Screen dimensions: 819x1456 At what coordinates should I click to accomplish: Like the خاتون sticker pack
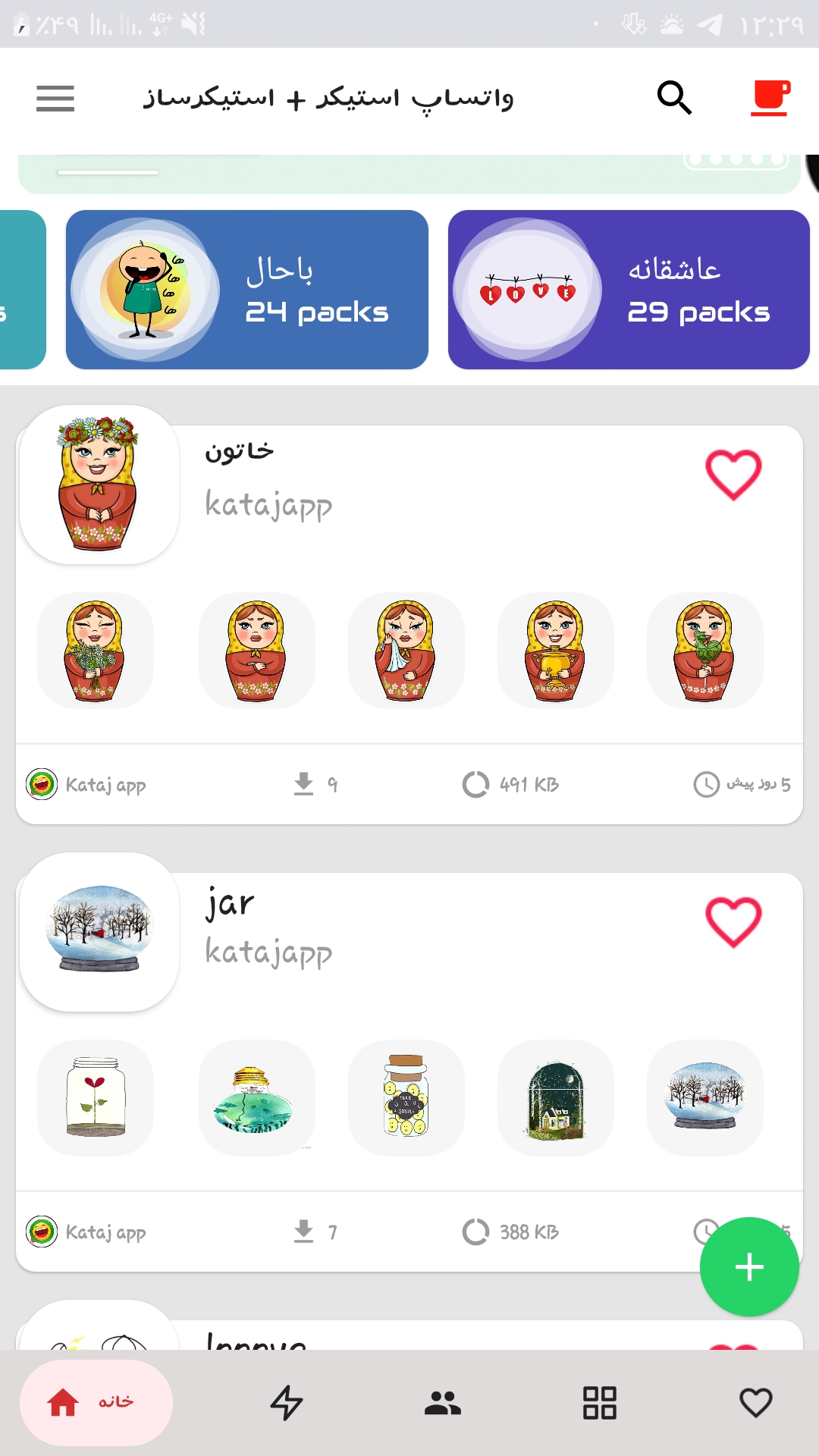click(733, 475)
